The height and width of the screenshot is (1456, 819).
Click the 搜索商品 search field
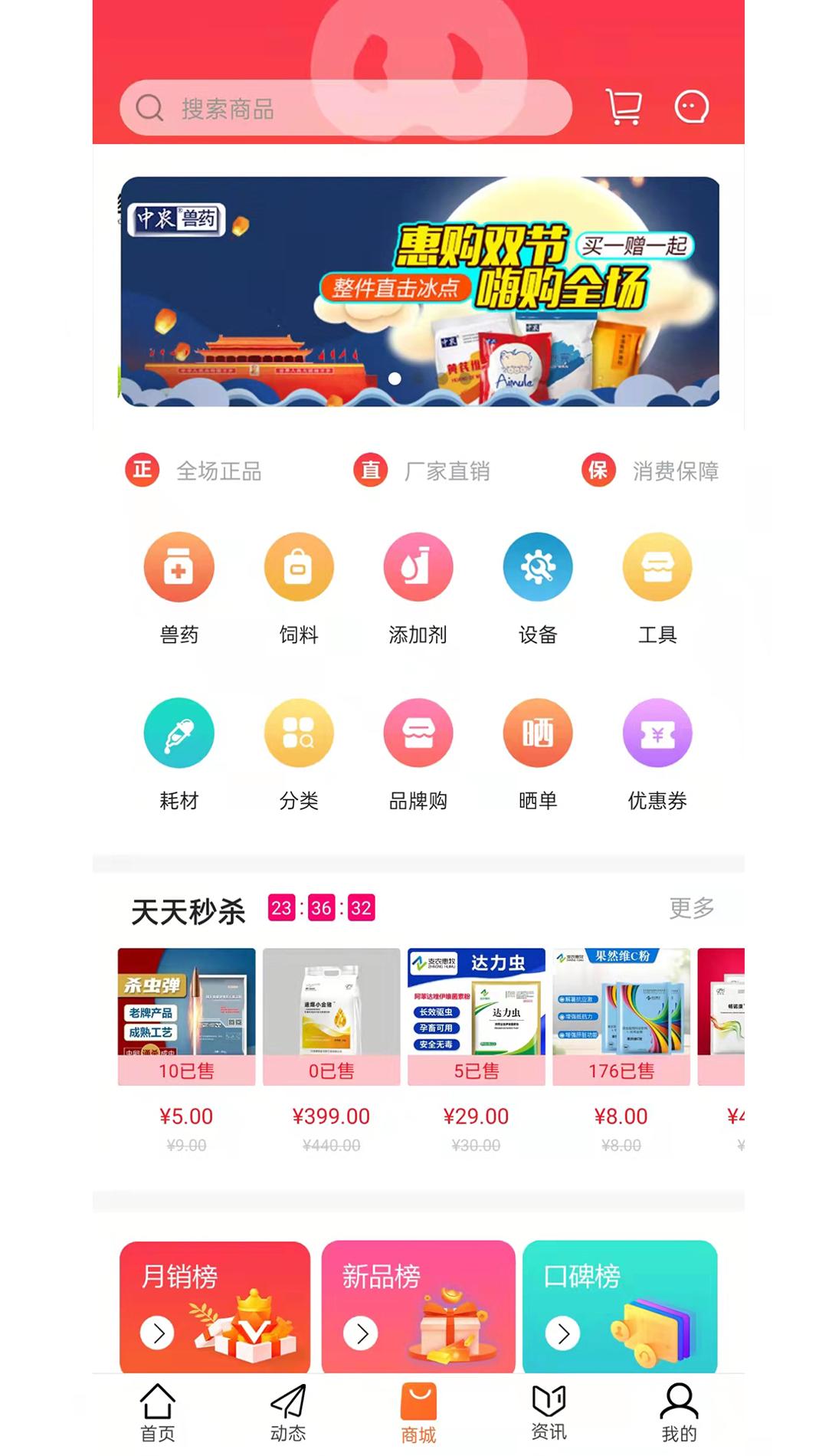pyautogui.click(x=345, y=107)
